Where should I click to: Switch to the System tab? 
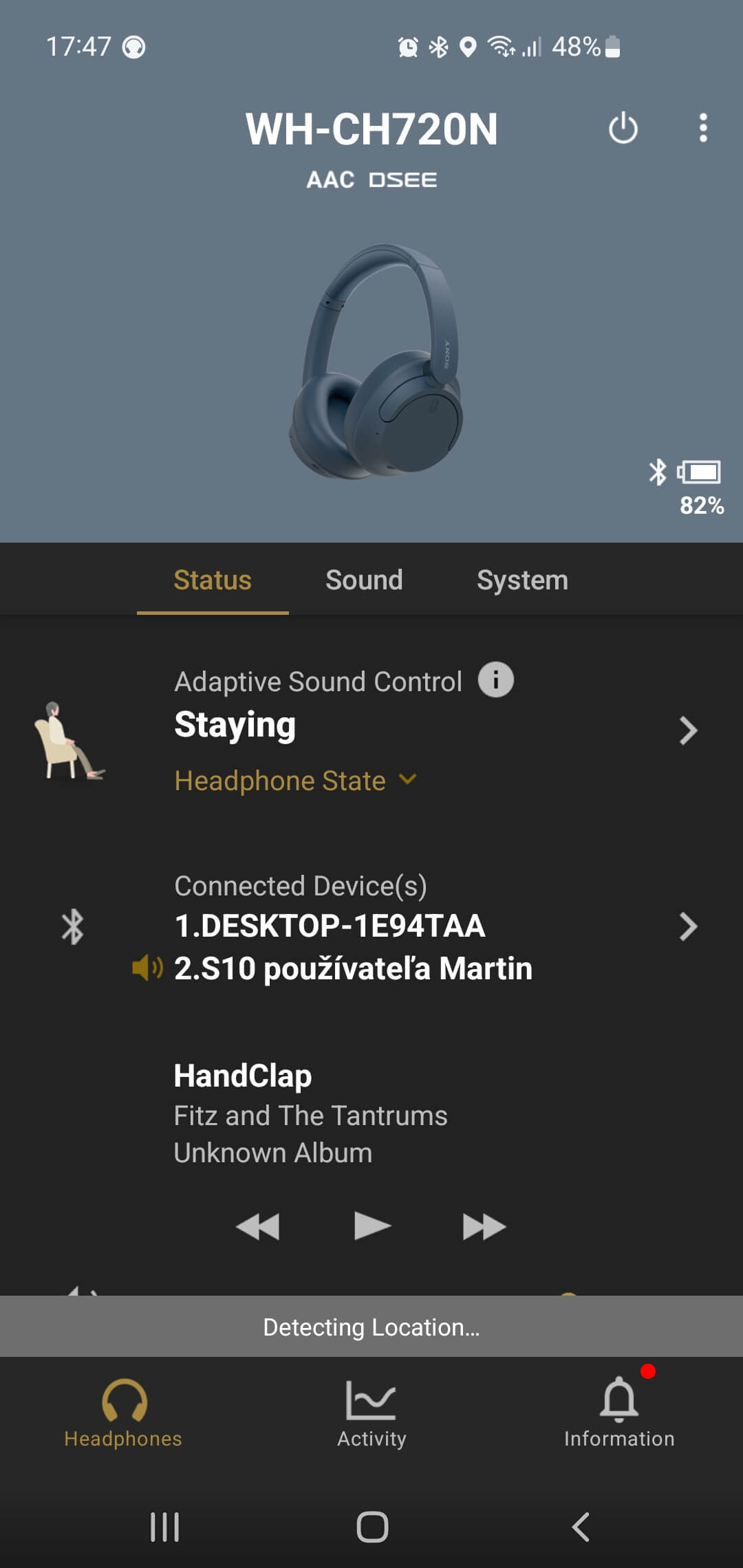click(522, 580)
